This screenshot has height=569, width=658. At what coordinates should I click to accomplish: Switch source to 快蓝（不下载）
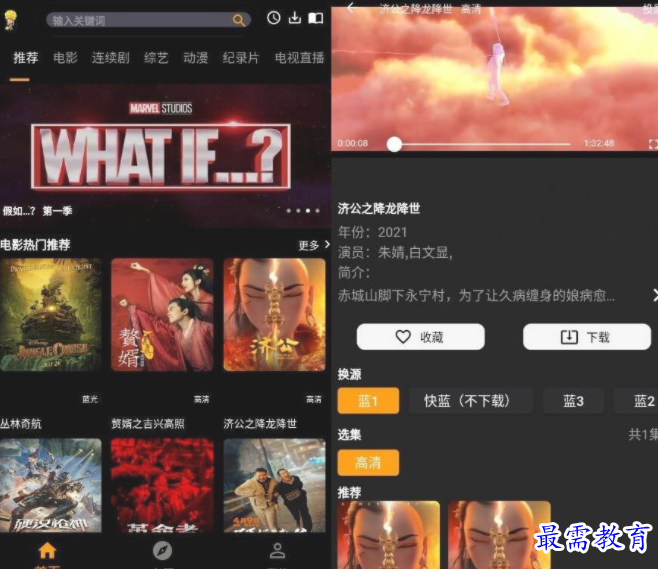pyautogui.click(x=467, y=401)
